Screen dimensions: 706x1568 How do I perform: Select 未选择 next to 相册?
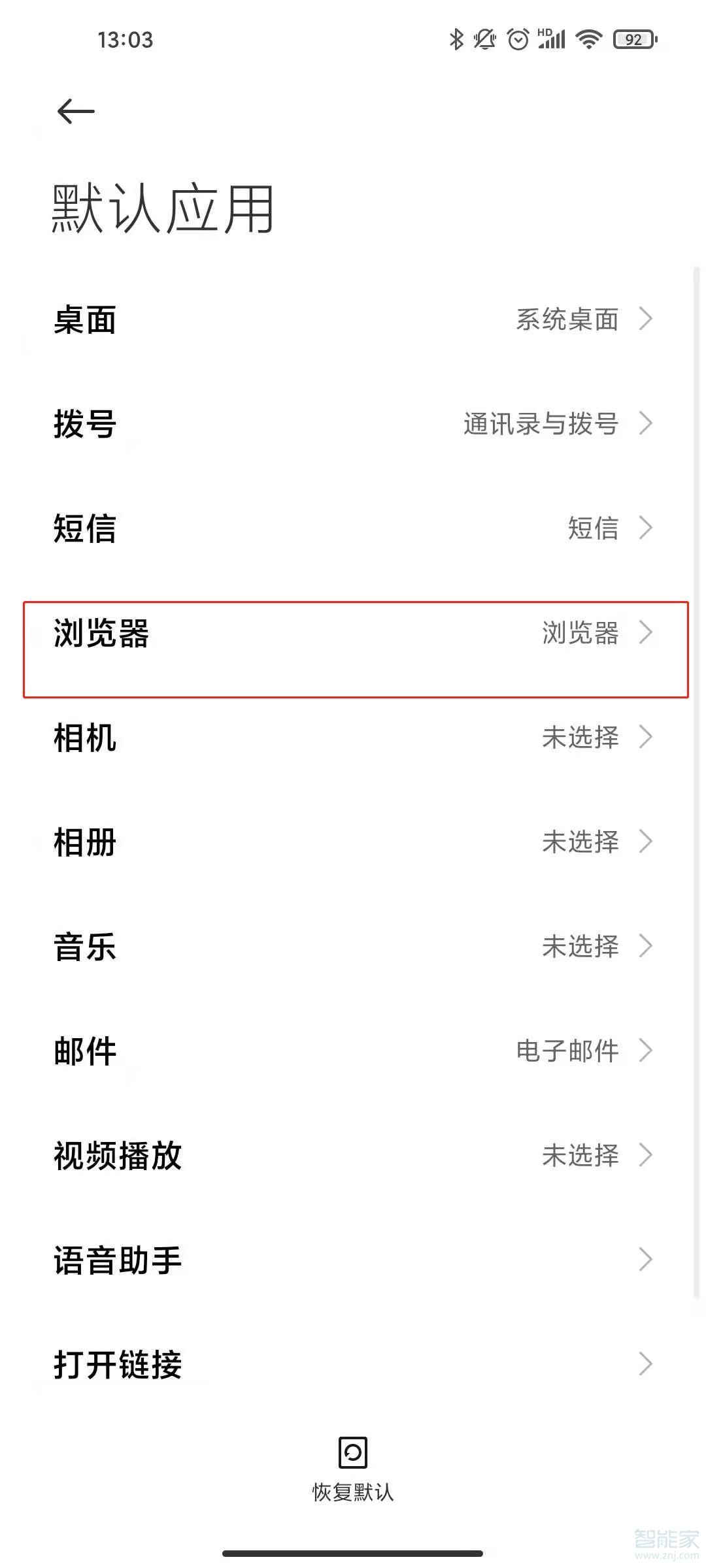580,841
